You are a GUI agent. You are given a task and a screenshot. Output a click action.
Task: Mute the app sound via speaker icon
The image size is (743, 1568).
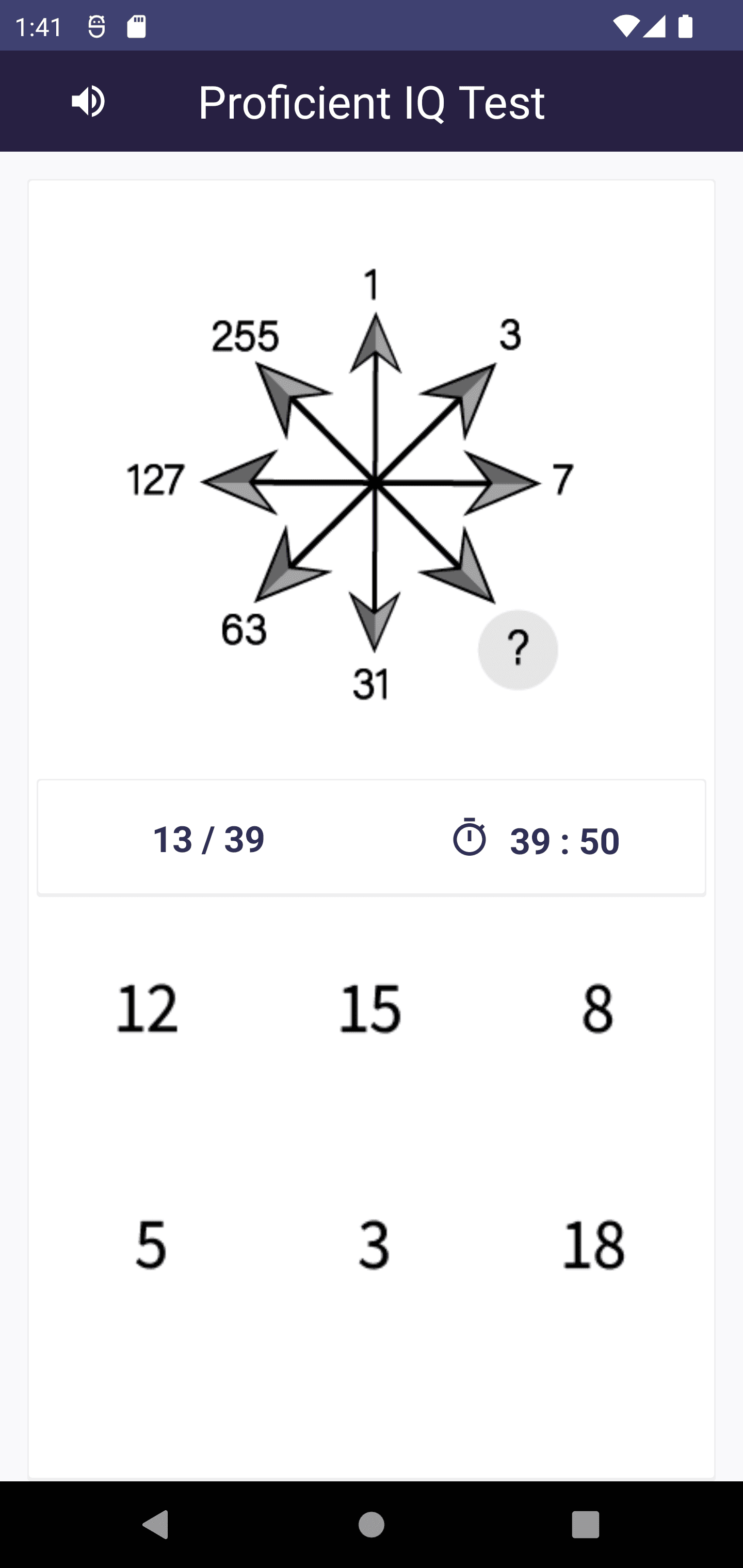point(87,101)
